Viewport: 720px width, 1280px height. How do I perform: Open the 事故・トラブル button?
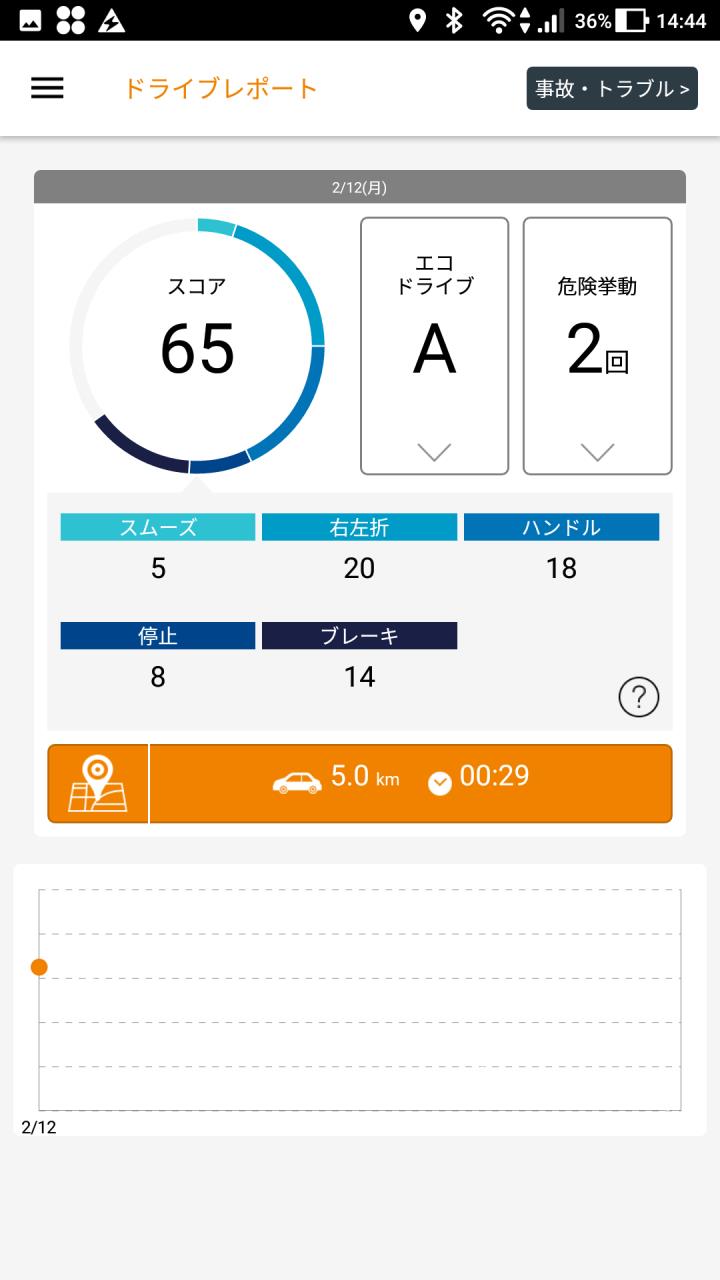[612, 88]
